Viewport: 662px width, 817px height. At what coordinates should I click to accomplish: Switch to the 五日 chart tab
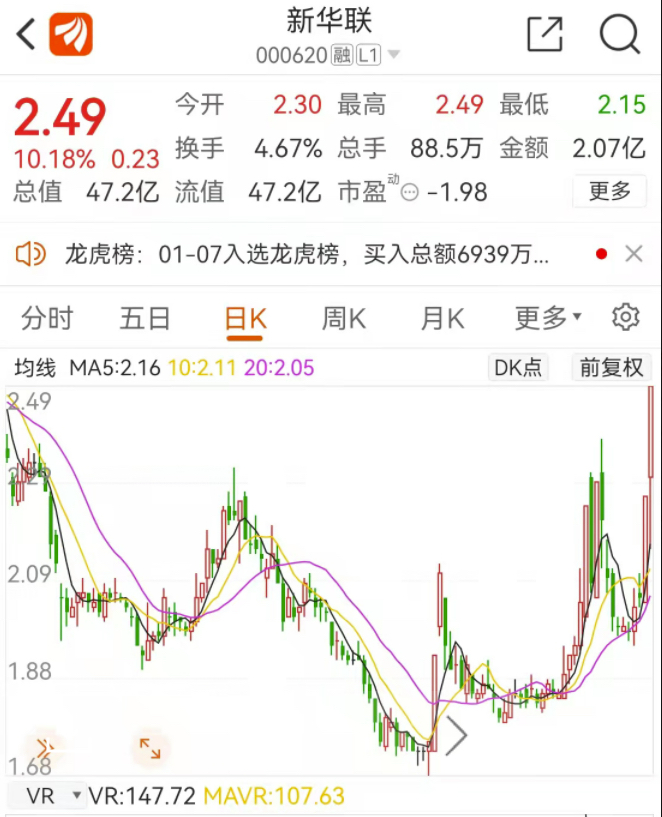click(145, 319)
